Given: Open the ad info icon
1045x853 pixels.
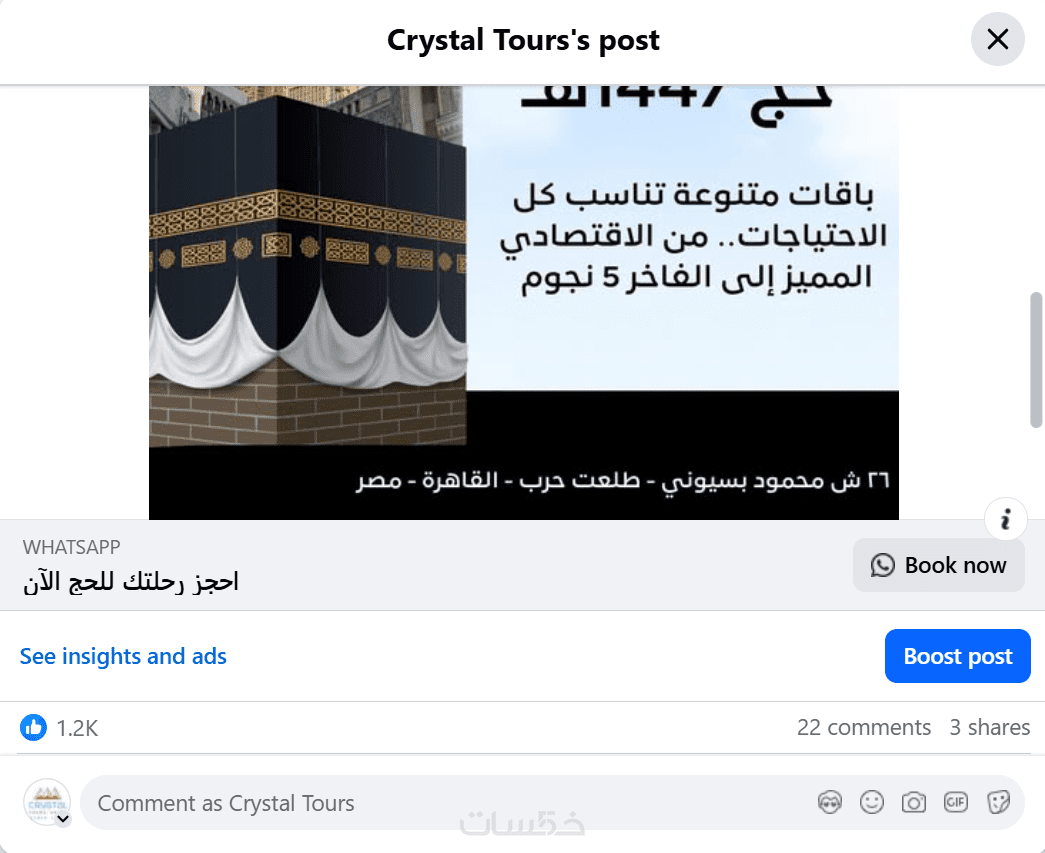Looking at the screenshot, I should pyautogui.click(x=1006, y=519).
